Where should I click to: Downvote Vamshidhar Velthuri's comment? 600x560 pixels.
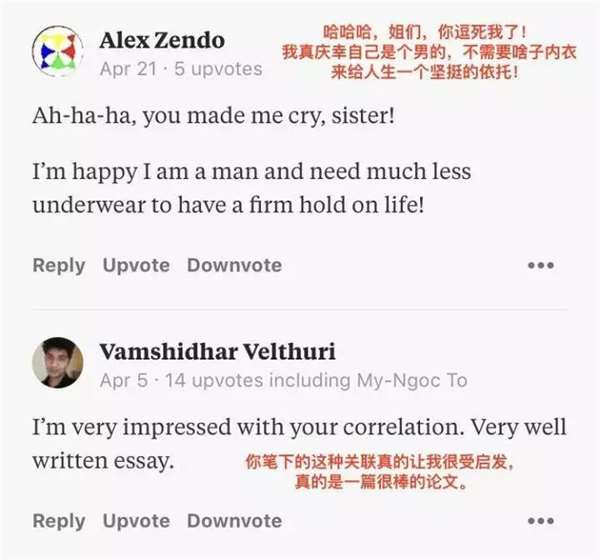[x=234, y=521]
